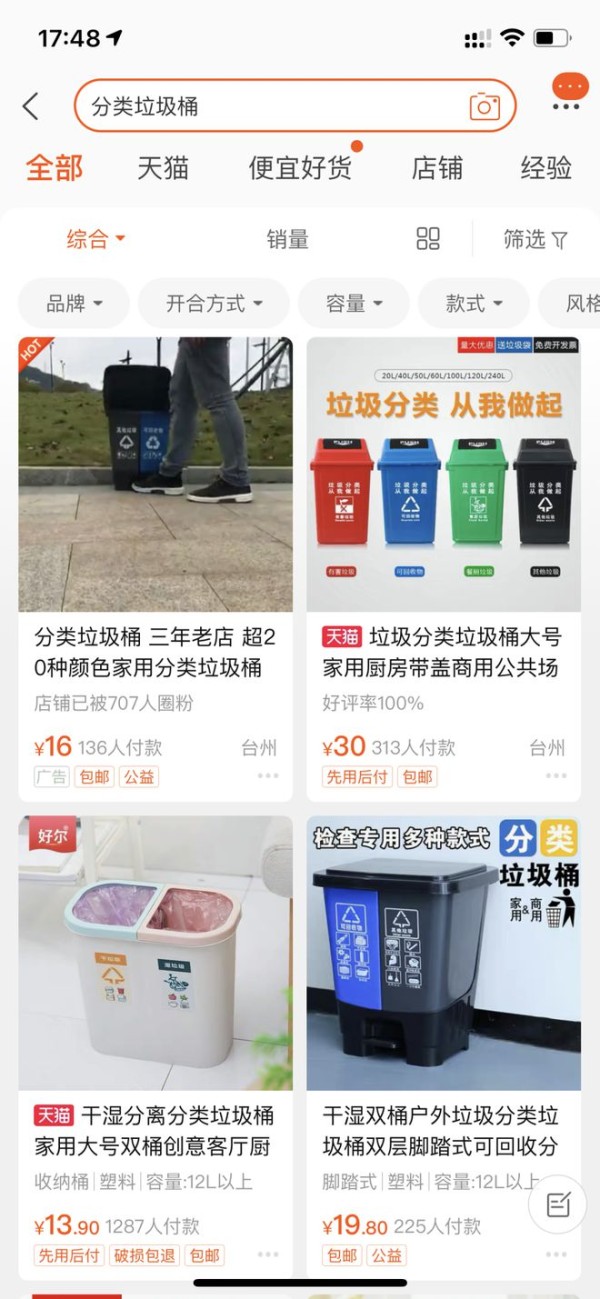The width and height of the screenshot is (600, 1299).
Task: Switch to the 天猫 tab
Action: (x=163, y=168)
